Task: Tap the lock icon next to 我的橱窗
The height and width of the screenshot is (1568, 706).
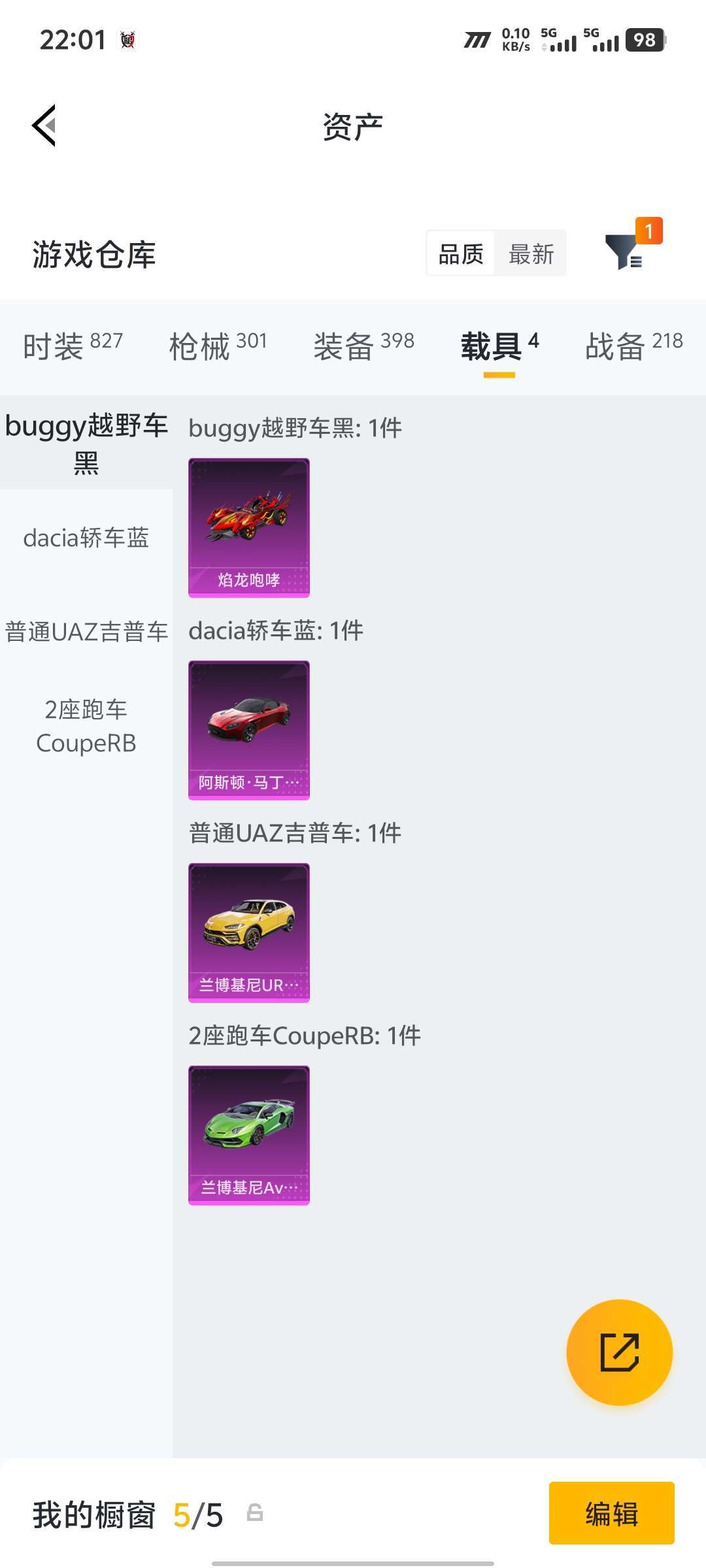Action: pos(256,1516)
